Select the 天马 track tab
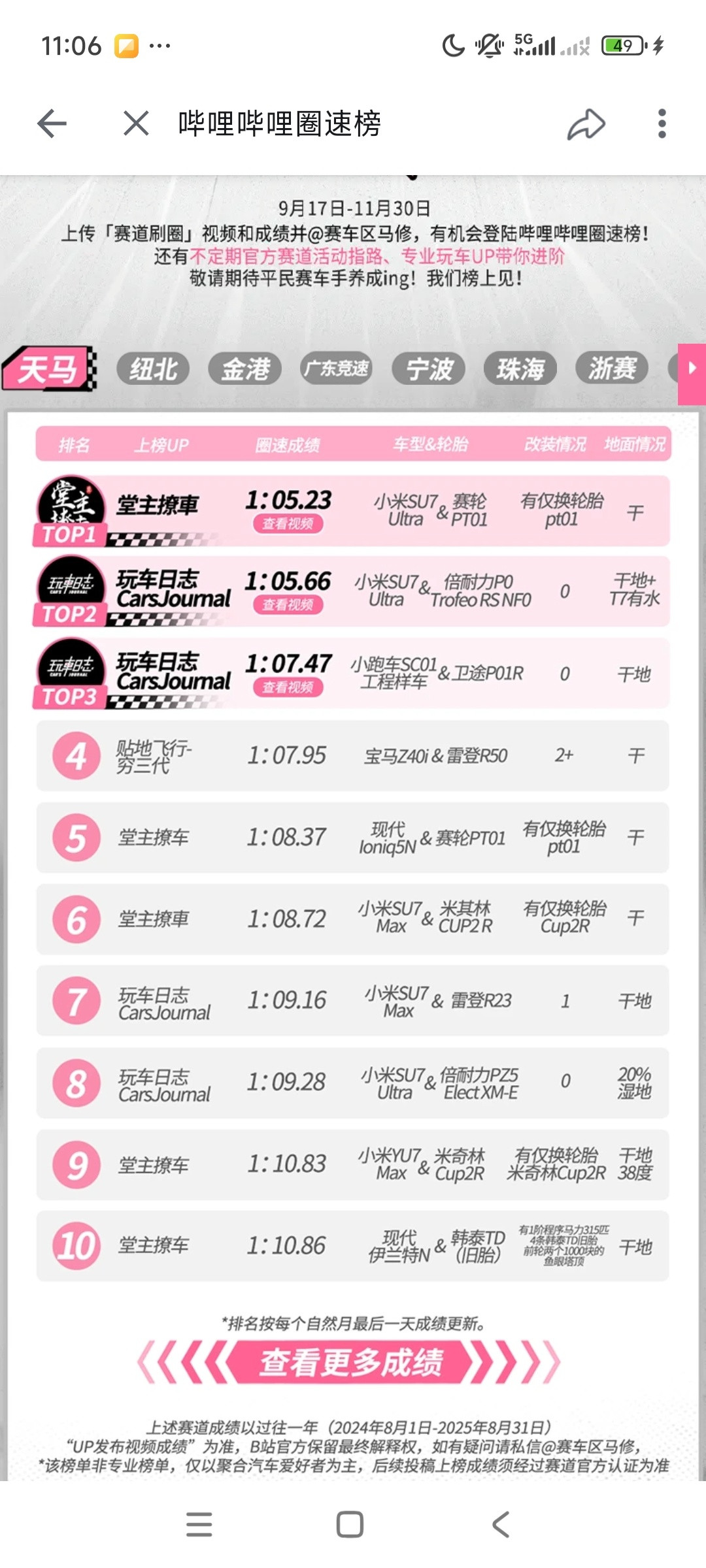The image size is (706, 1568). pyautogui.click(x=49, y=369)
